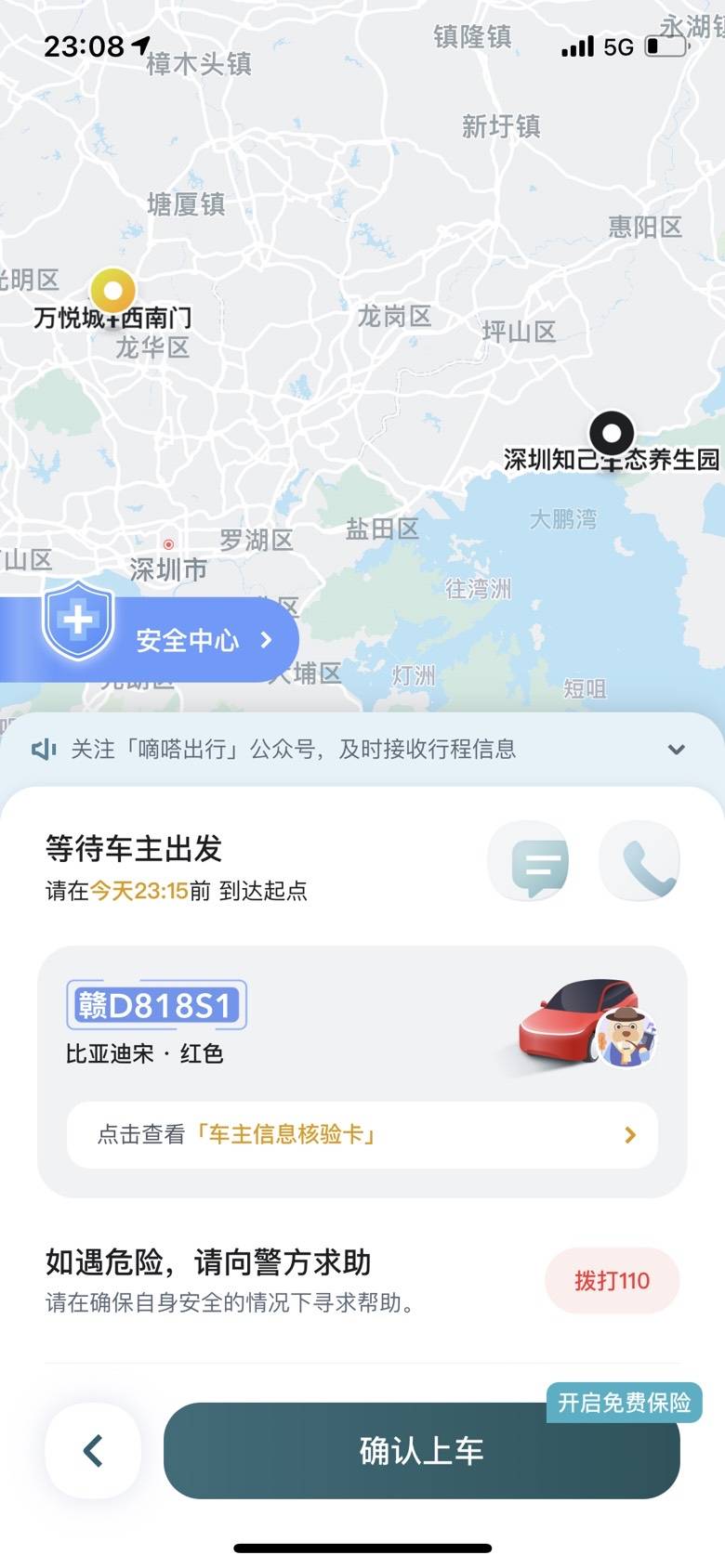
Task: Select the 深圳知己生态养生园 destination marker
Action: pyautogui.click(x=612, y=433)
